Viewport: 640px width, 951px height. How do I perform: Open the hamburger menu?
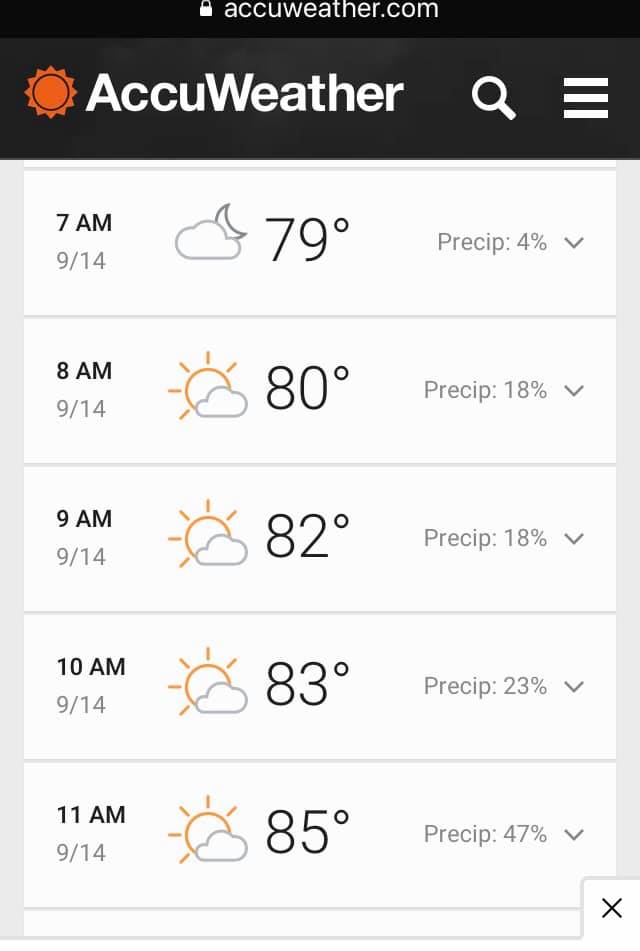point(585,98)
